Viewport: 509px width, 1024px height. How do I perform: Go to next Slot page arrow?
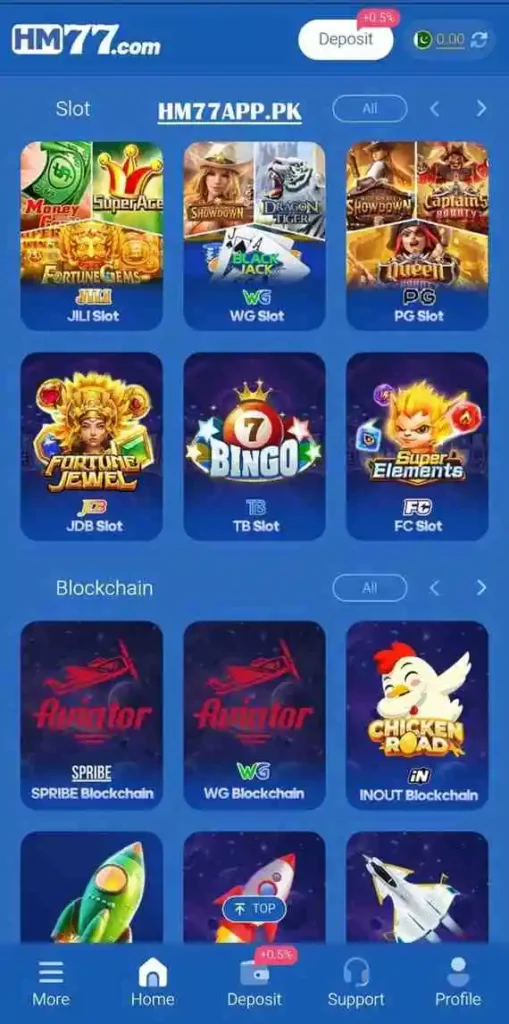pos(482,108)
